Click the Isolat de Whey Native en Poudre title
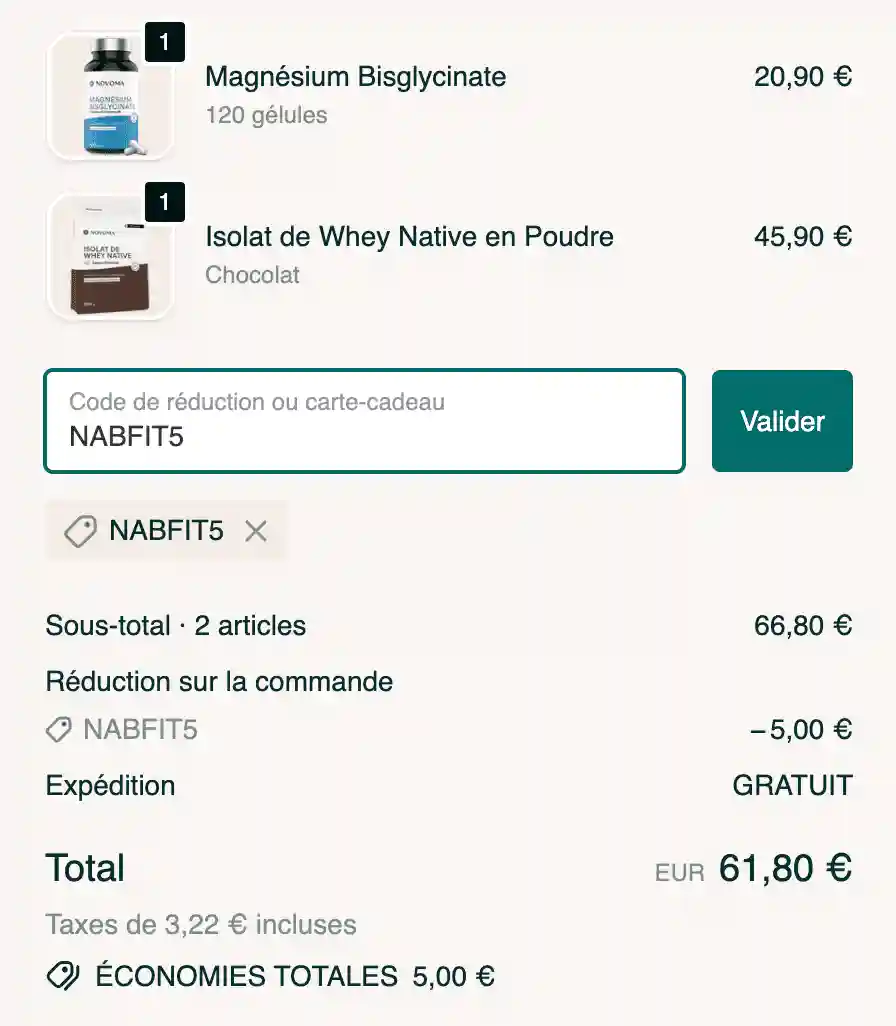Screen dimensions: 896x1026 (x=408, y=237)
